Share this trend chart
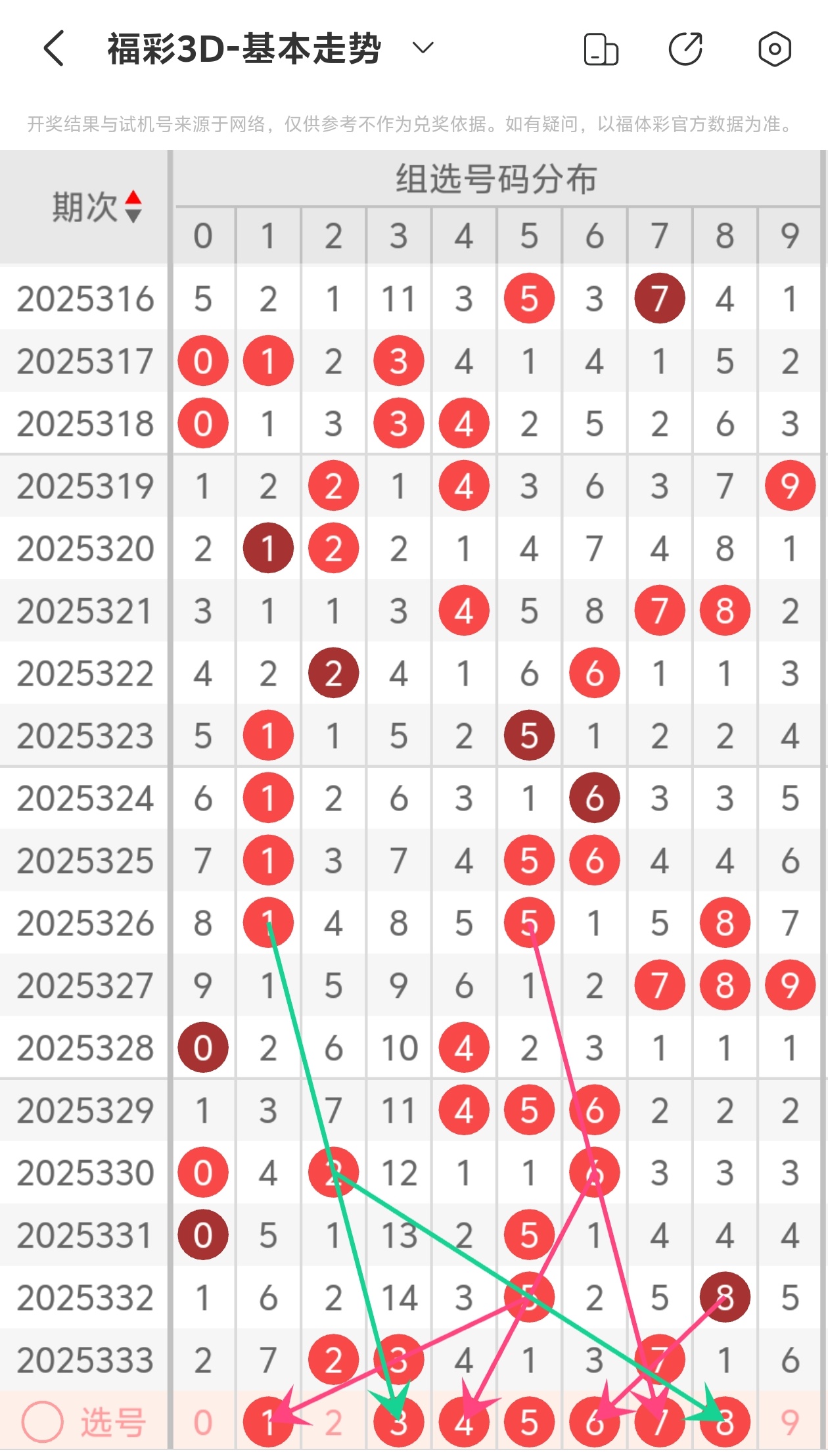The width and height of the screenshot is (828, 1456). [x=685, y=49]
